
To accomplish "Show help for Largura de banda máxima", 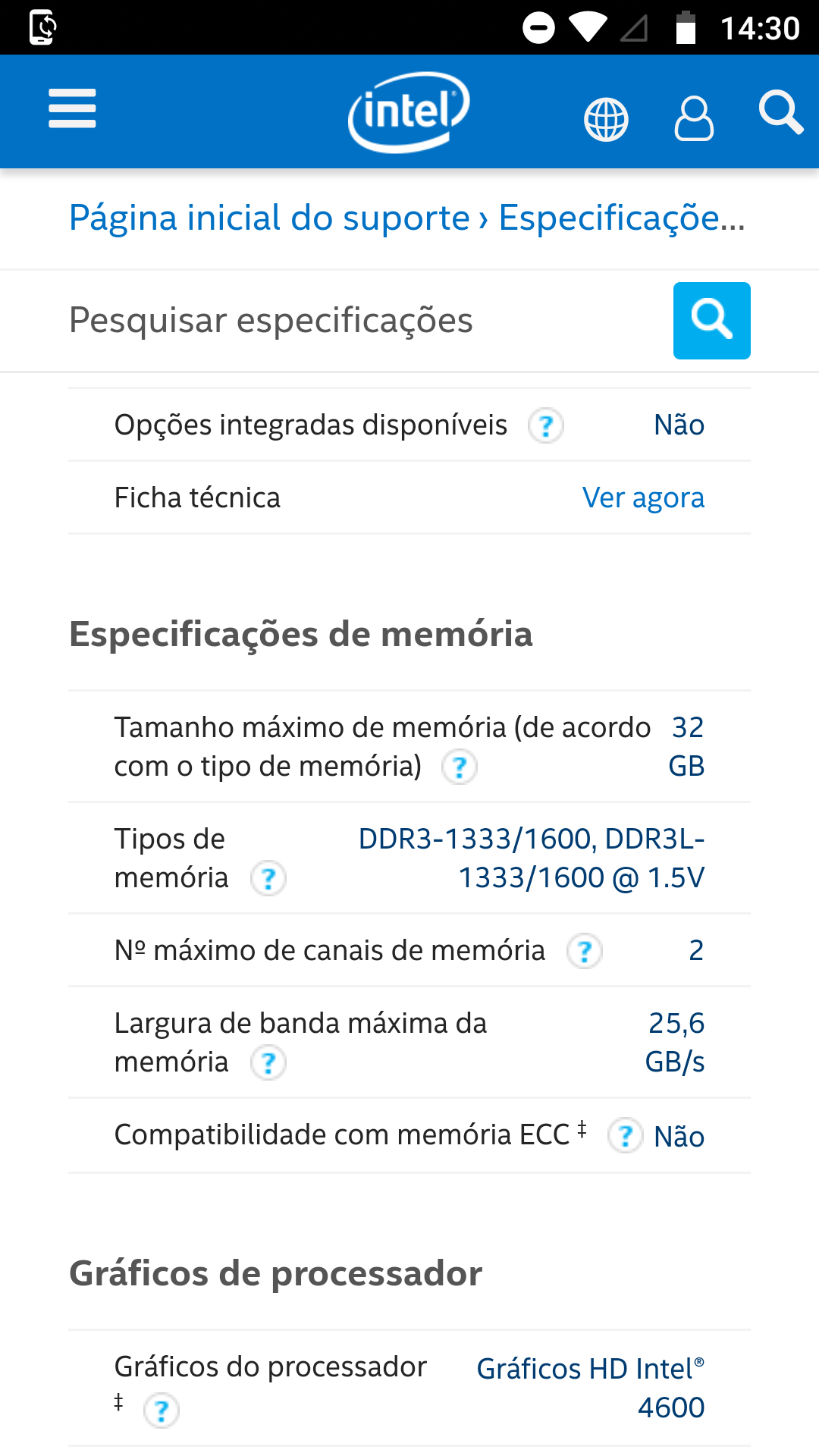I will point(268,1062).
